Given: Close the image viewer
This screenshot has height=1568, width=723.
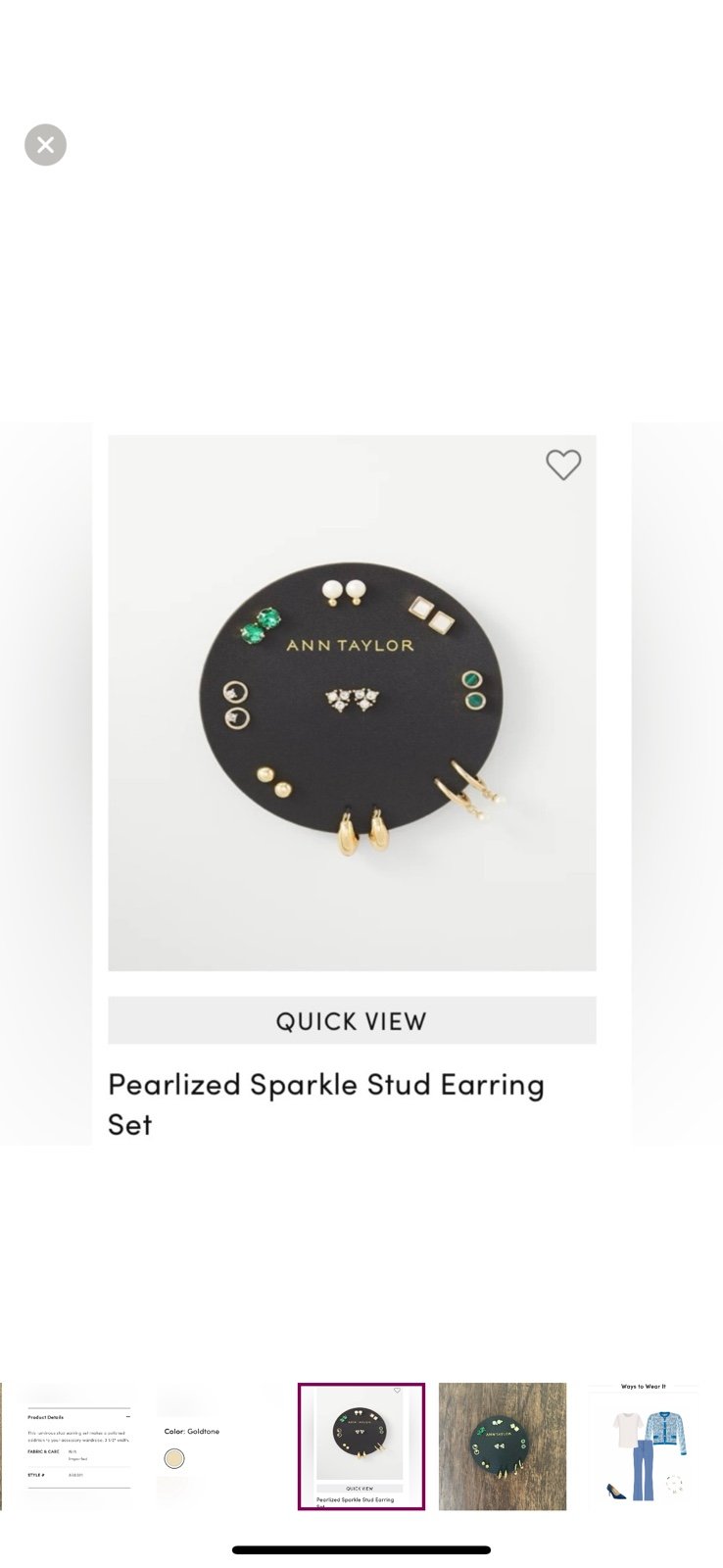Looking at the screenshot, I should tap(45, 145).
